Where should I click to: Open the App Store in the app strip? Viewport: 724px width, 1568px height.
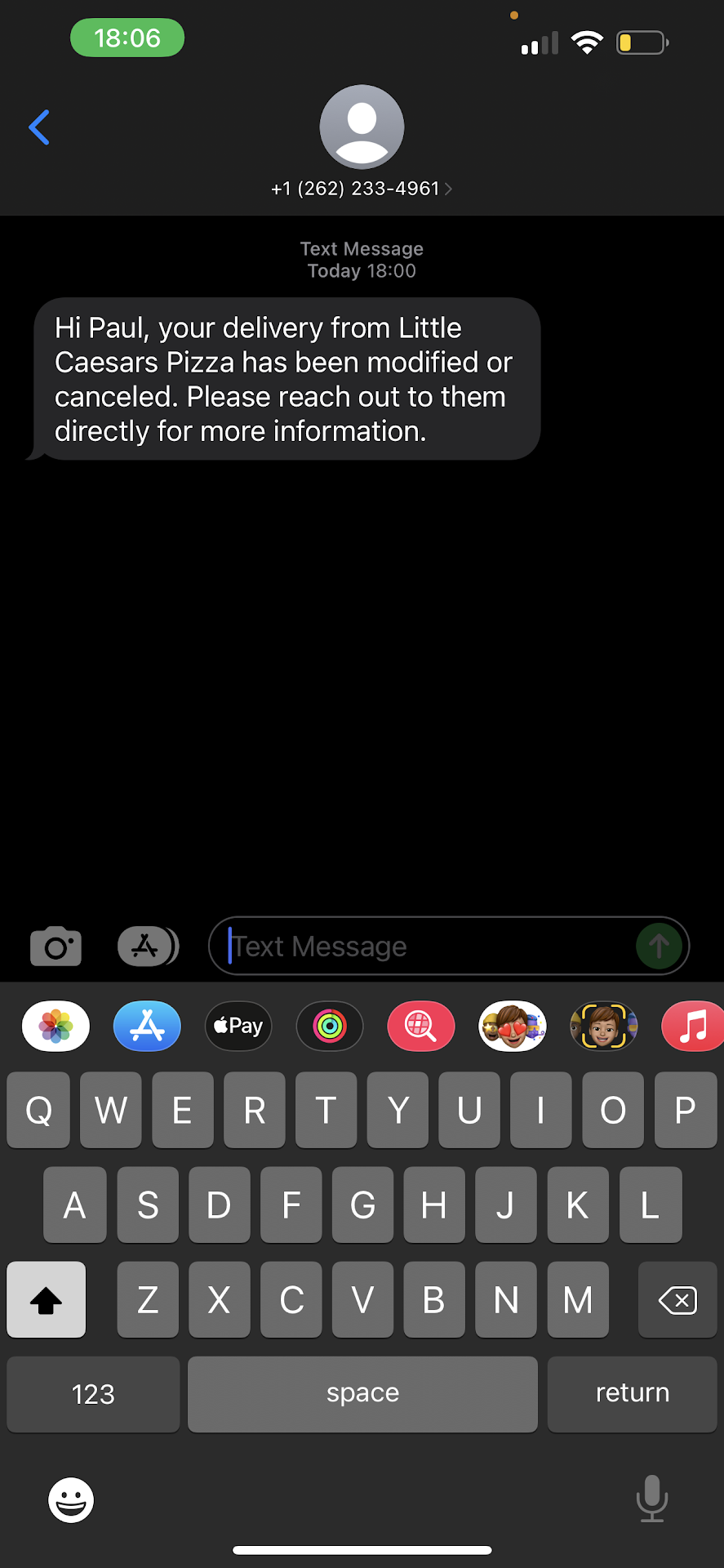147,1026
